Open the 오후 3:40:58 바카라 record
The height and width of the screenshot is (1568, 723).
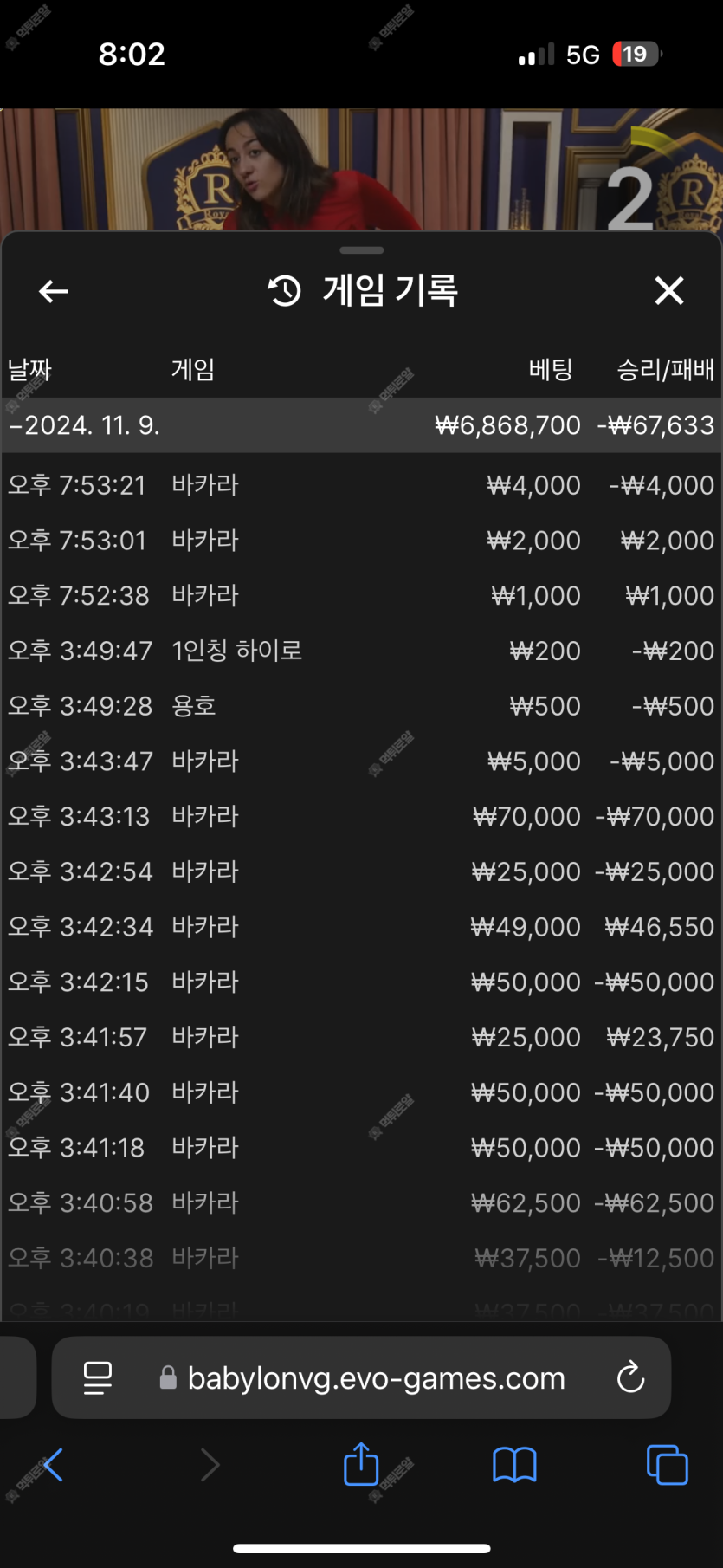(x=362, y=1202)
